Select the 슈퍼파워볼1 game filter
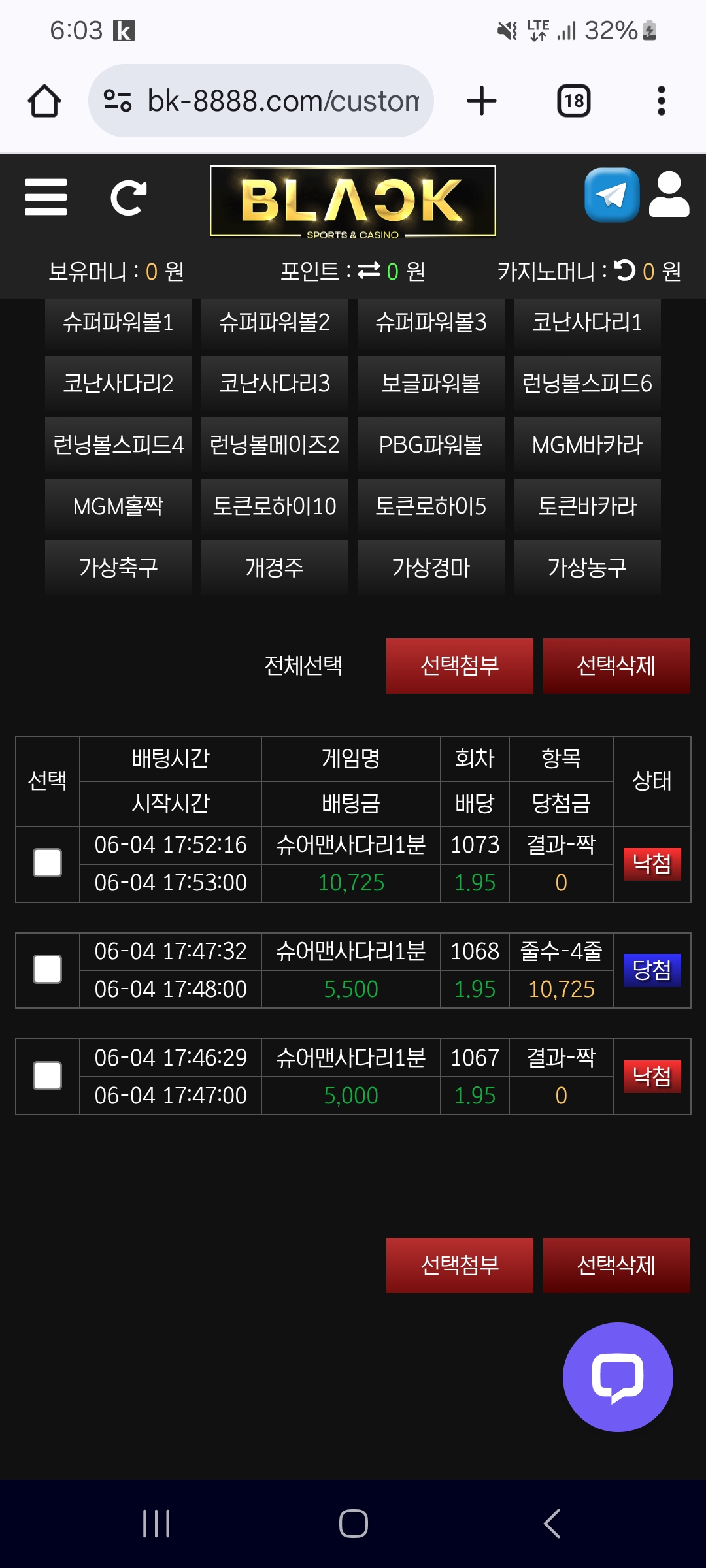Image resolution: width=706 pixels, height=1568 pixels. 118,322
